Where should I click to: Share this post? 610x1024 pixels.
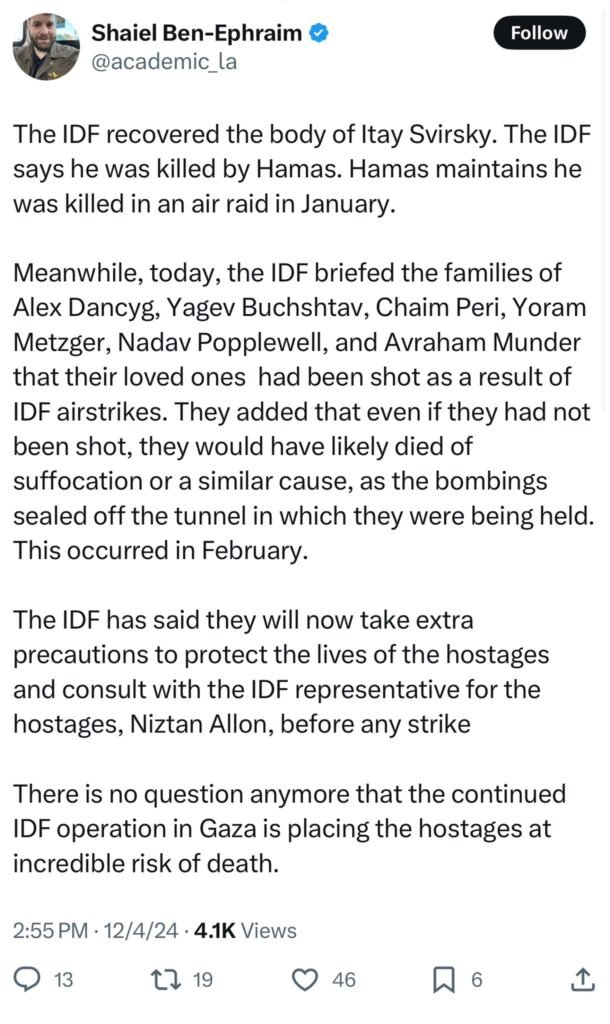pyautogui.click(x=583, y=979)
